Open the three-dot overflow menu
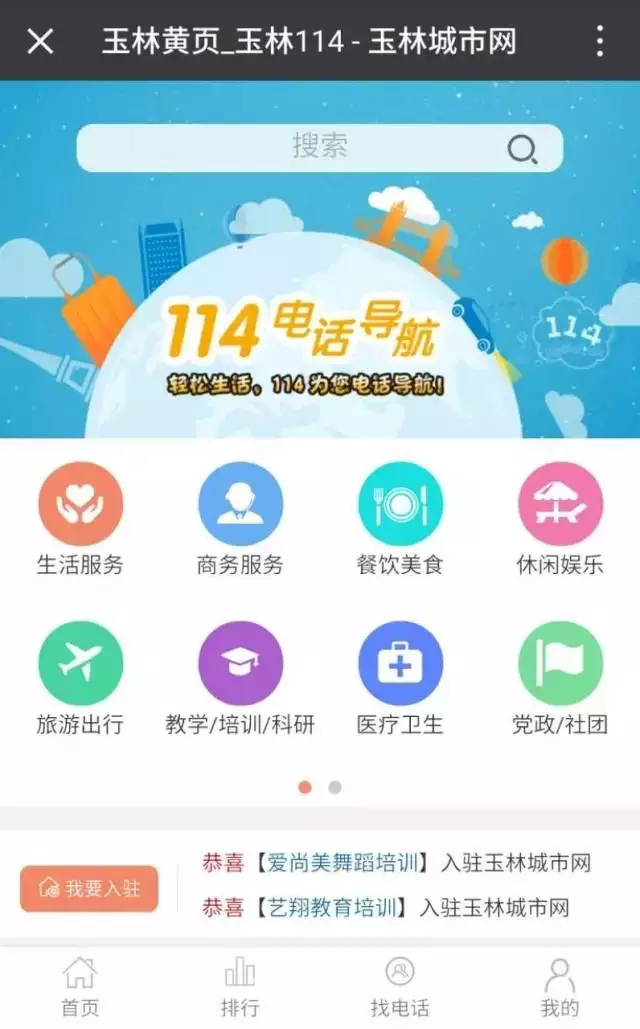This screenshot has height=1029, width=640. click(x=599, y=41)
